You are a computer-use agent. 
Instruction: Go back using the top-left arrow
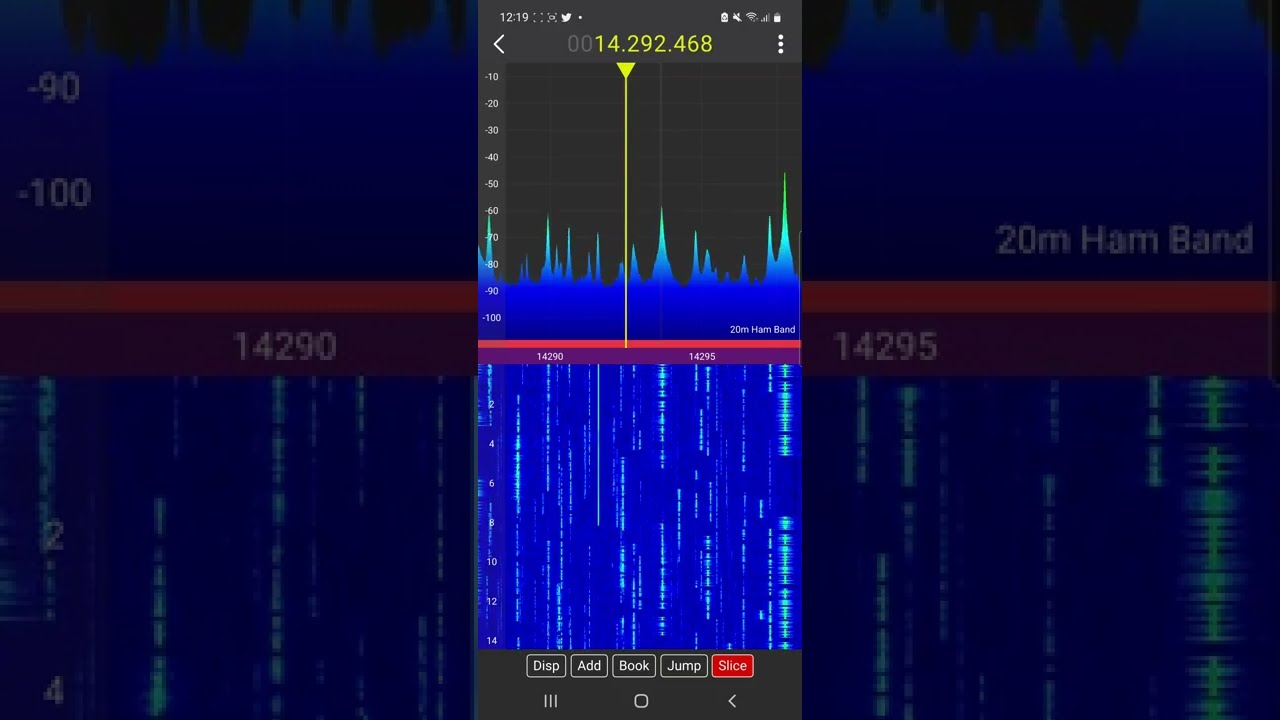tap(499, 44)
